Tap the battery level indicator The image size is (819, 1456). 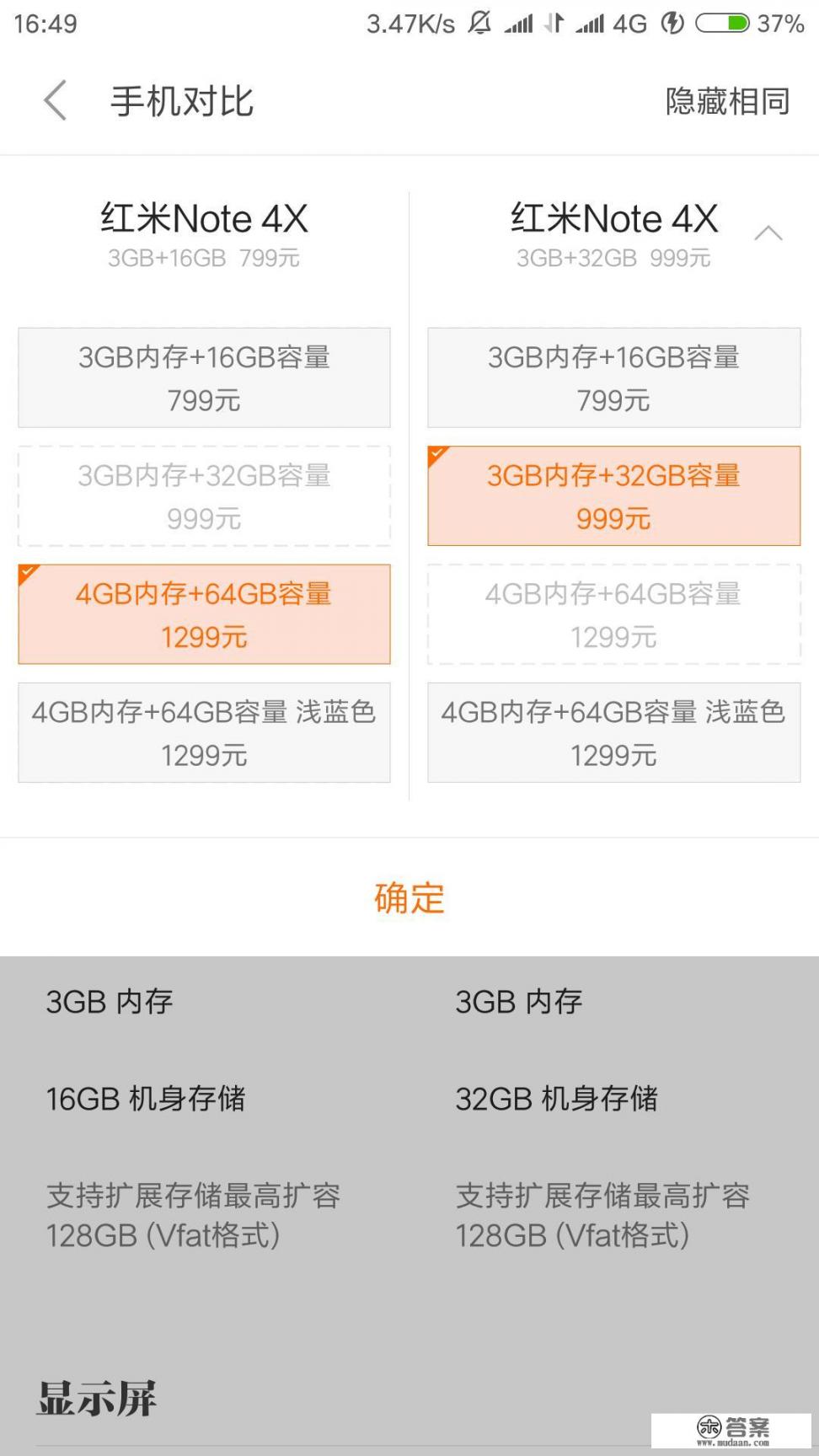722,24
